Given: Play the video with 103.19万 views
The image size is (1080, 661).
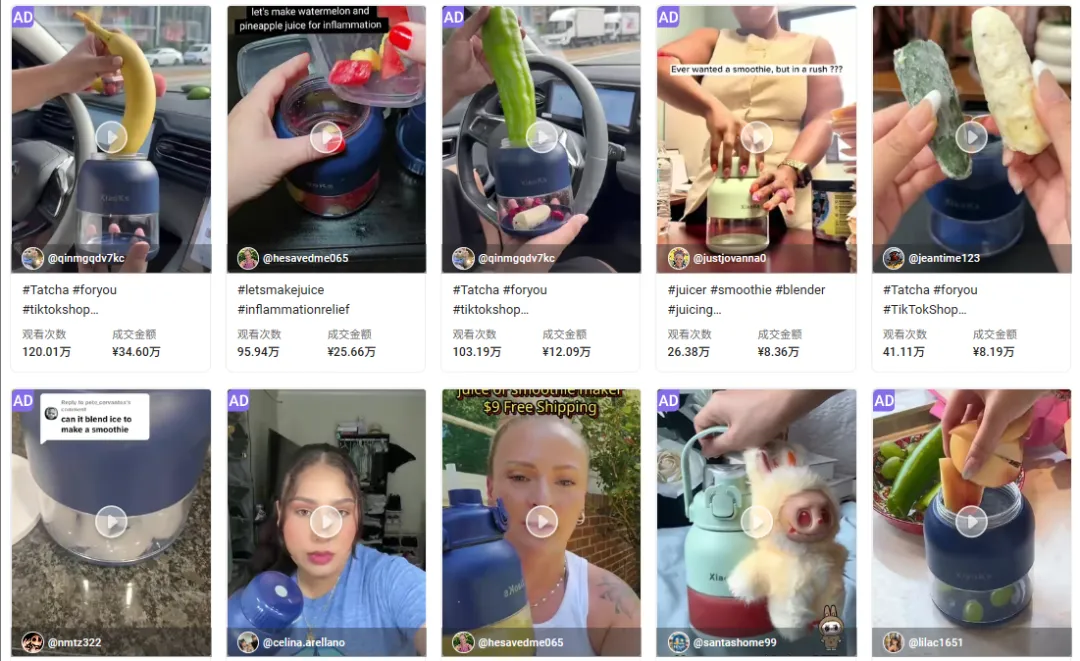Looking at the screenshot, I should click(541, 137).
